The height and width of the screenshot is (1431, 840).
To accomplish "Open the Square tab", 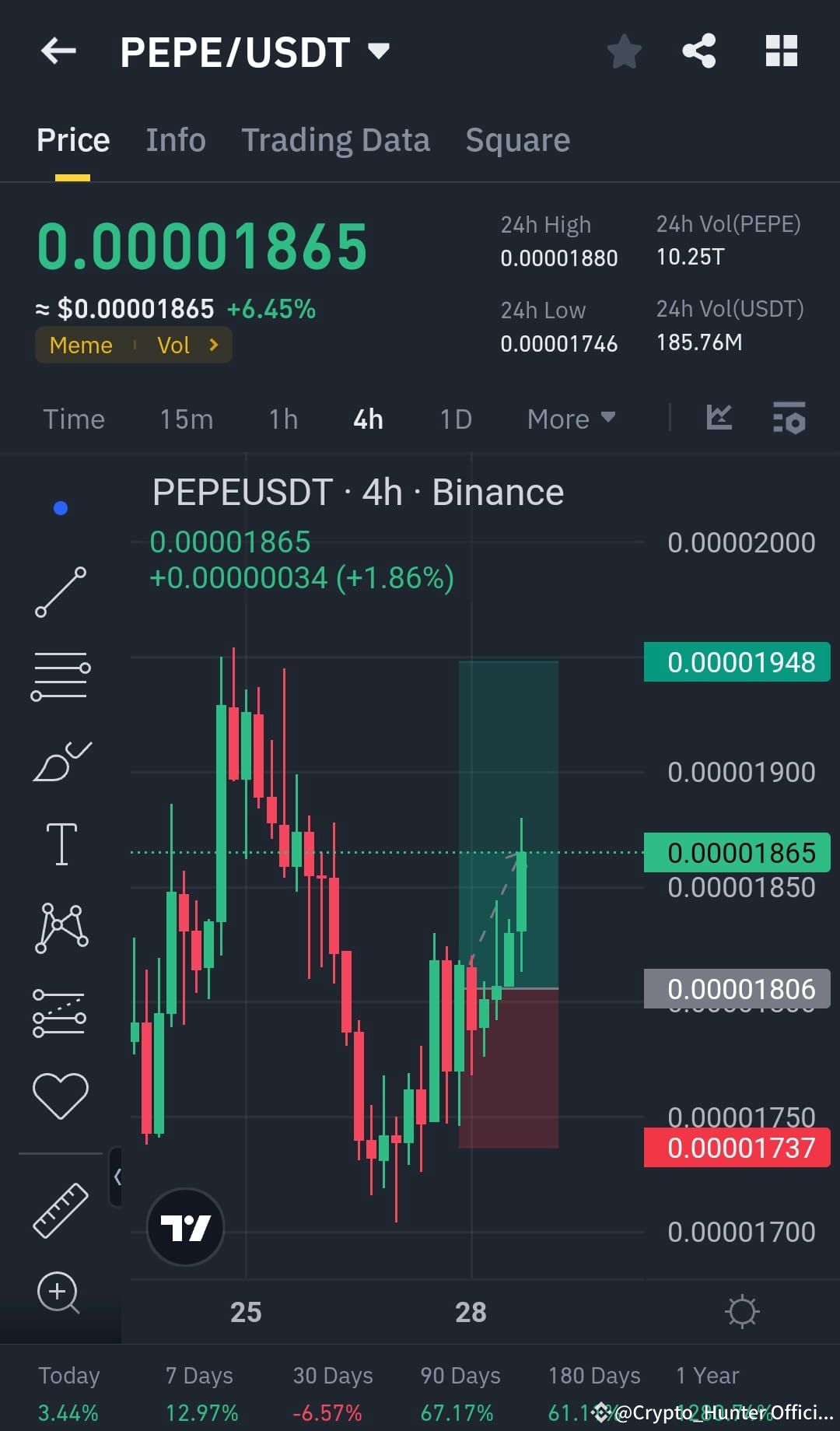I will (517, 140).
